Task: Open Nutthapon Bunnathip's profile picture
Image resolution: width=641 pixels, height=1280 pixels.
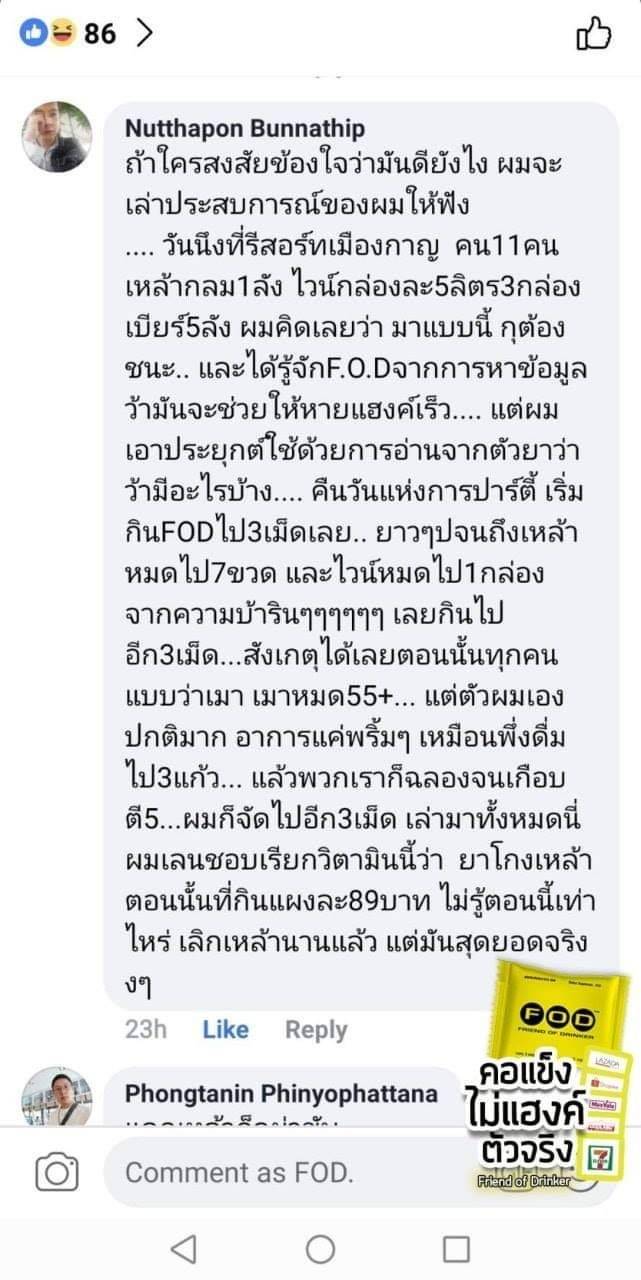Action: point(57,137)
